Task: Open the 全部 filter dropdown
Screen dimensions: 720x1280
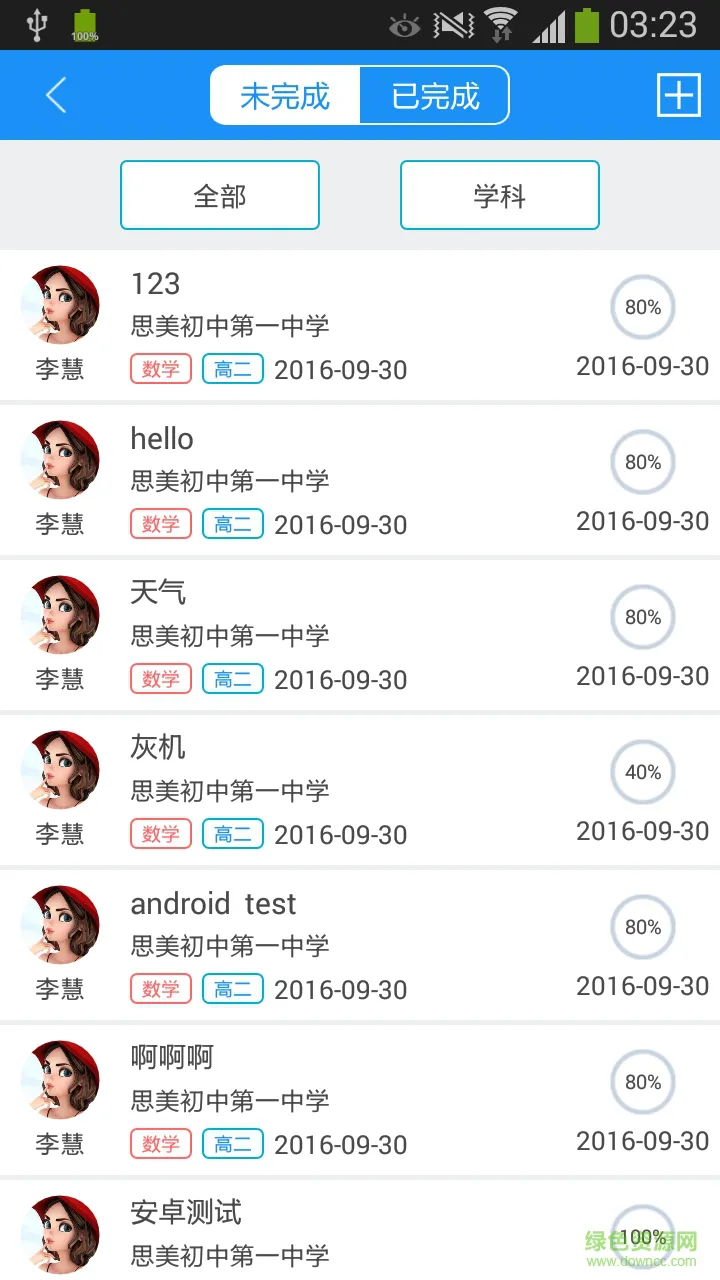Action: tap(220, 195)
